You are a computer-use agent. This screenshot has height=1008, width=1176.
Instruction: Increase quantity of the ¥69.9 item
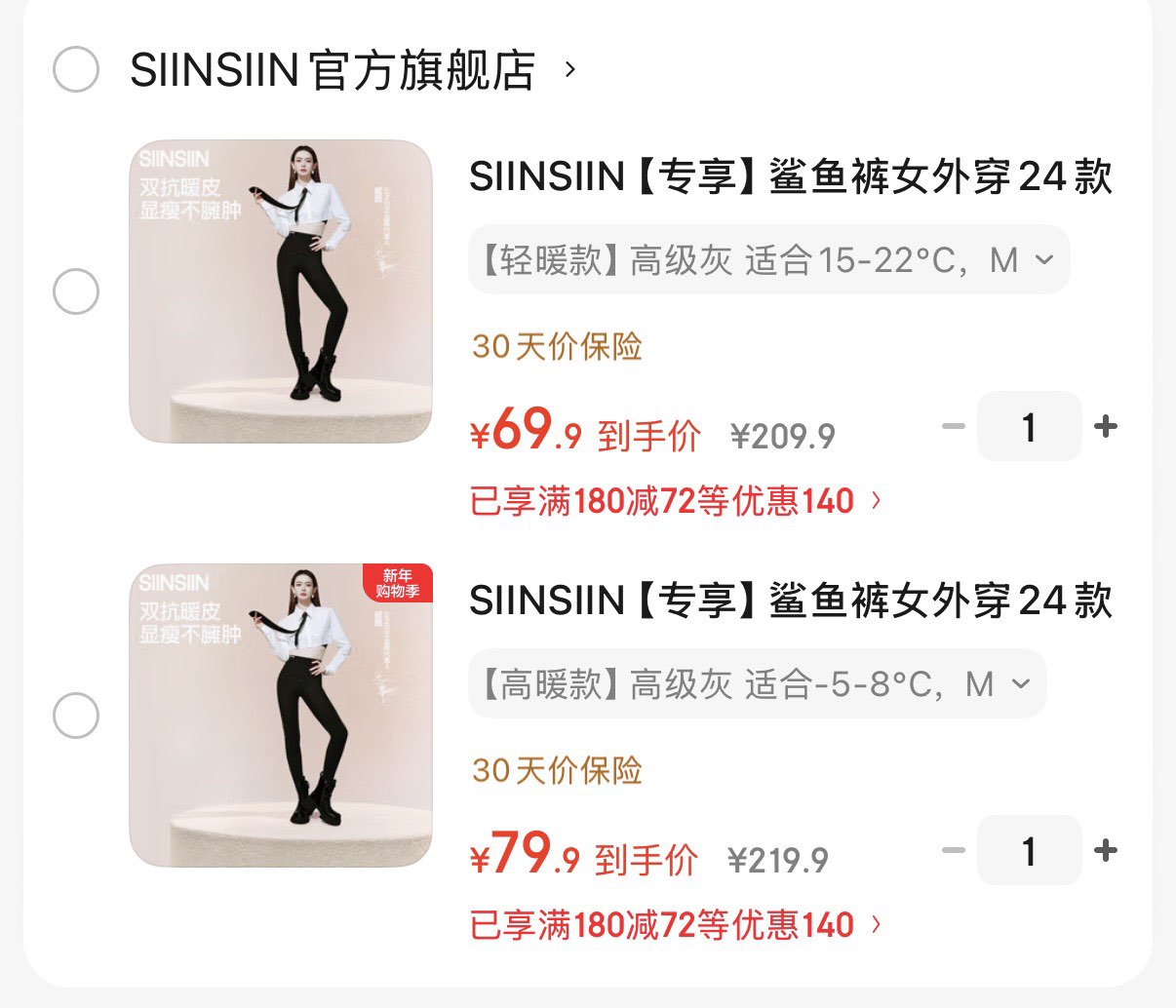pyautogui.click(x=1106, y=426)
